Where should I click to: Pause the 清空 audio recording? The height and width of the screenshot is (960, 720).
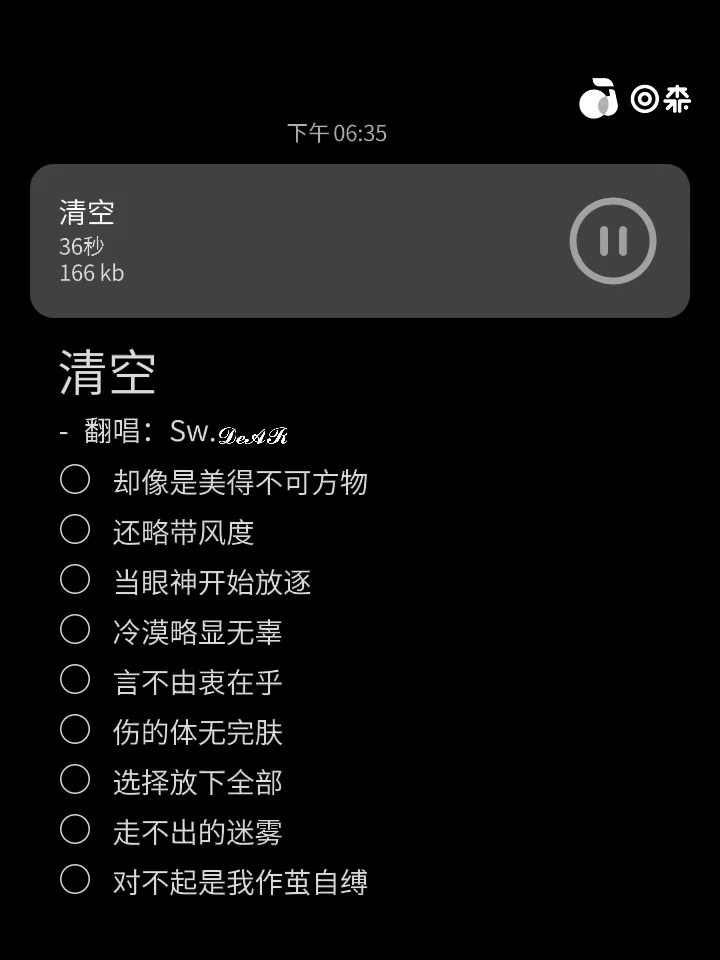[613, 241]
